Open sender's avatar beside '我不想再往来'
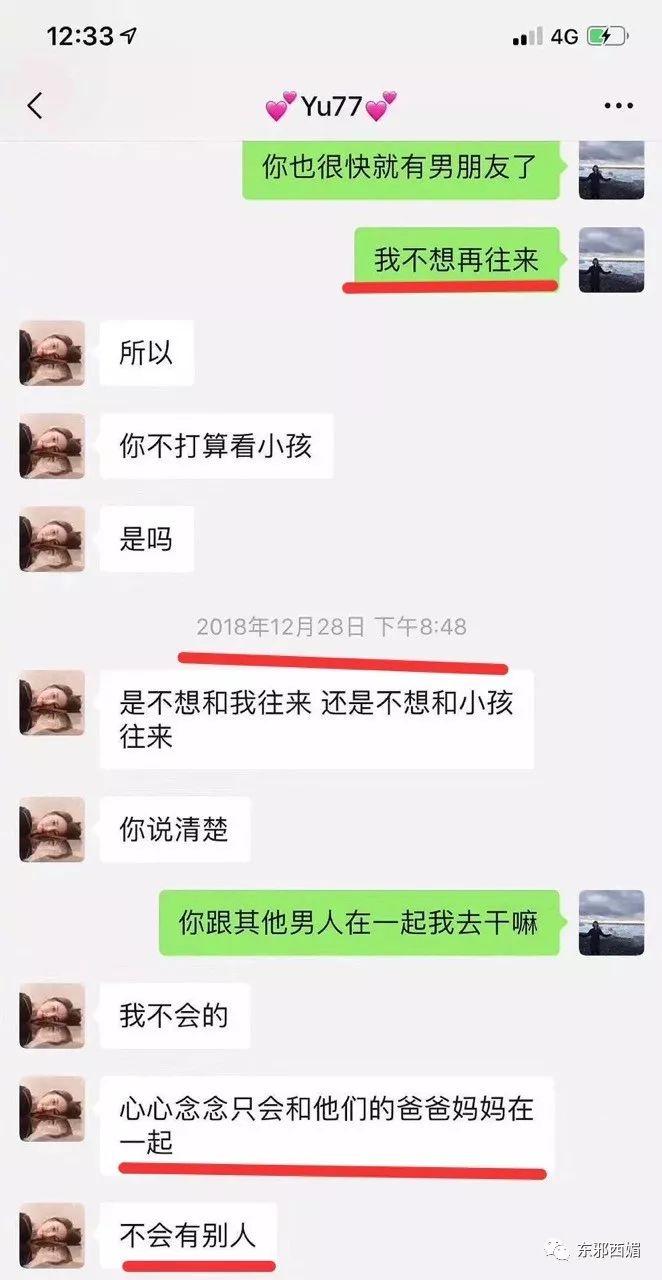This screenshot has width=662, height=1280. point(611,260)
